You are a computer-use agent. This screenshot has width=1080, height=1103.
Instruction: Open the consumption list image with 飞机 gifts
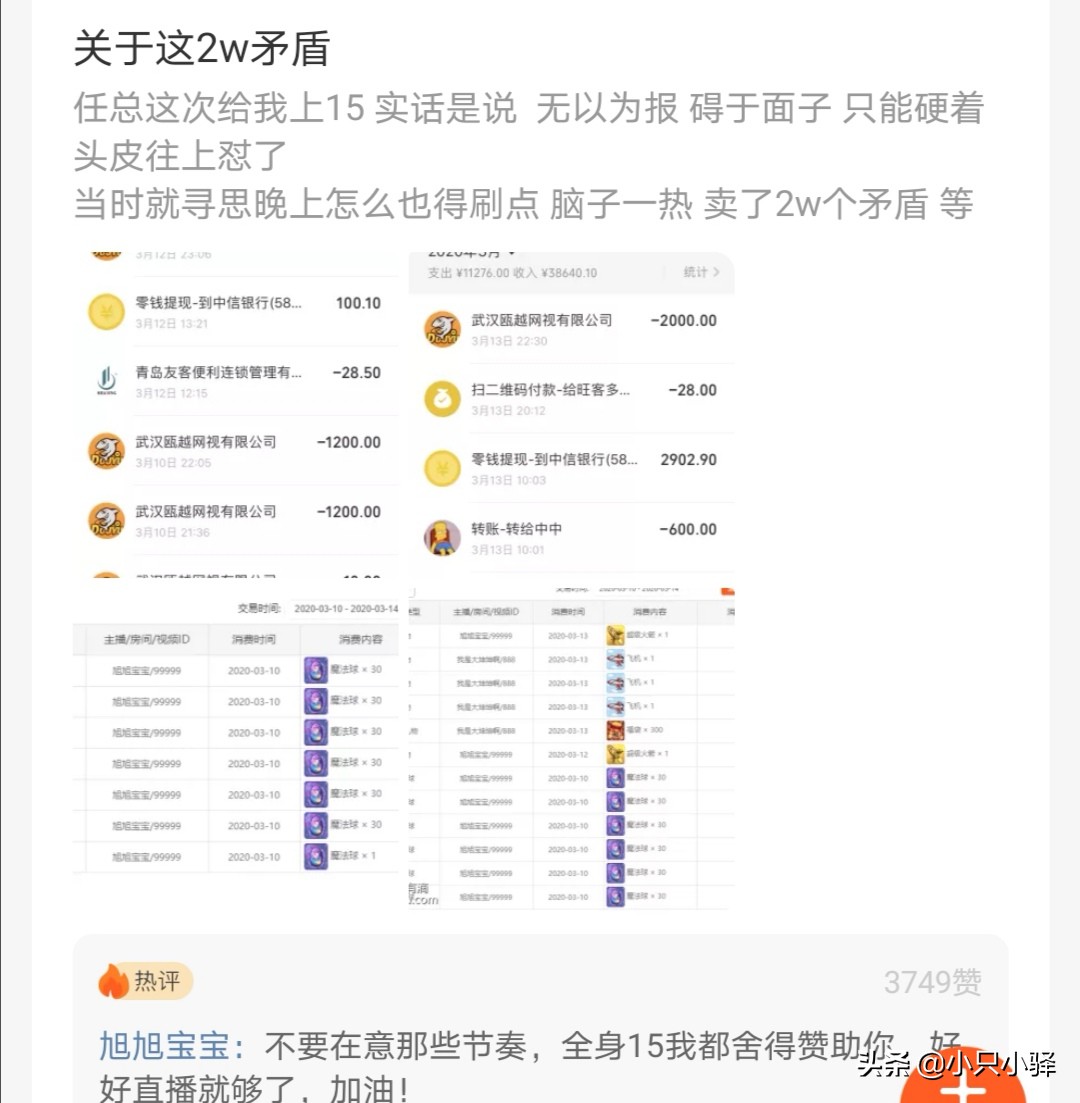coord(571,748)
